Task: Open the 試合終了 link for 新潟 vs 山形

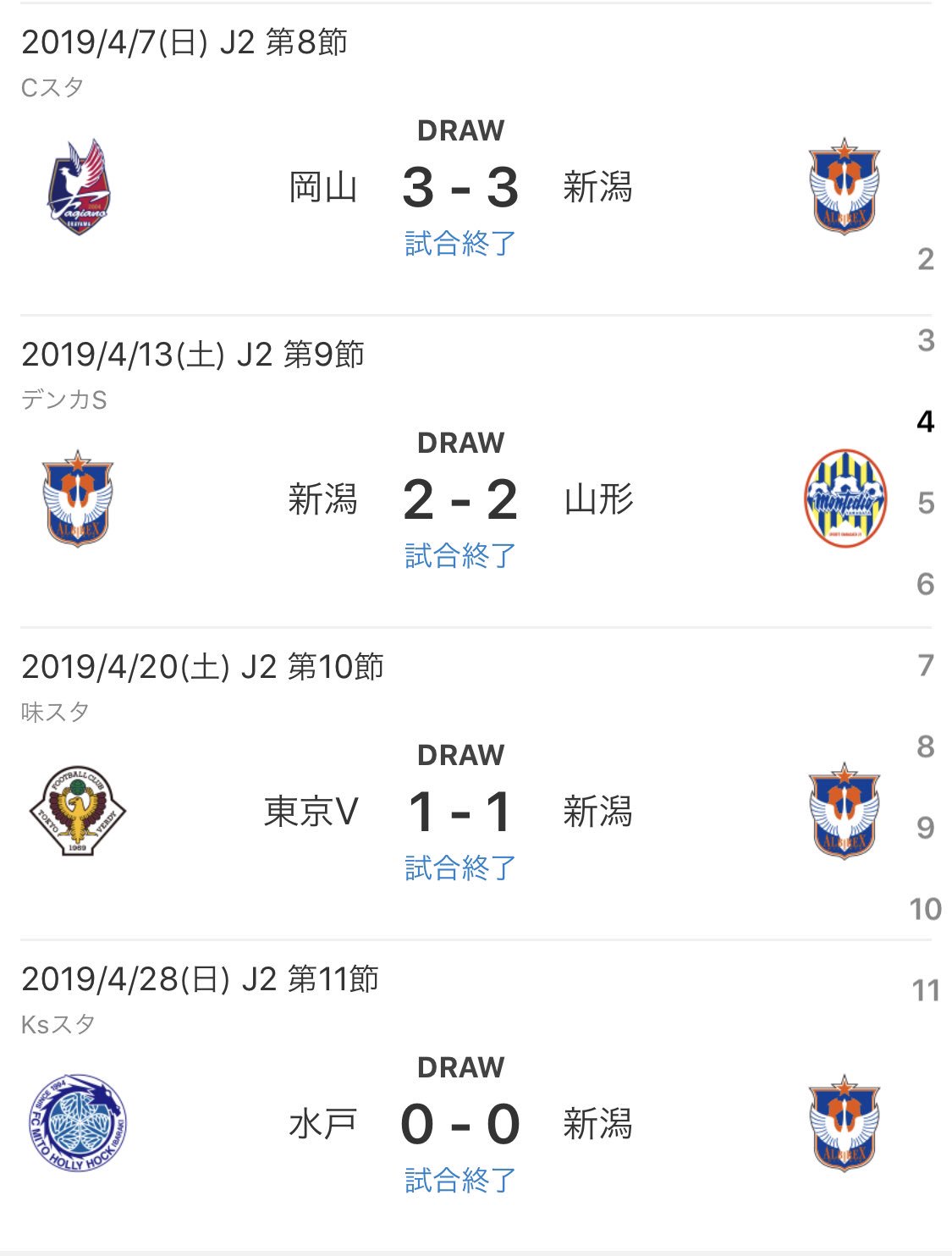Action: [x=460, y=556]
